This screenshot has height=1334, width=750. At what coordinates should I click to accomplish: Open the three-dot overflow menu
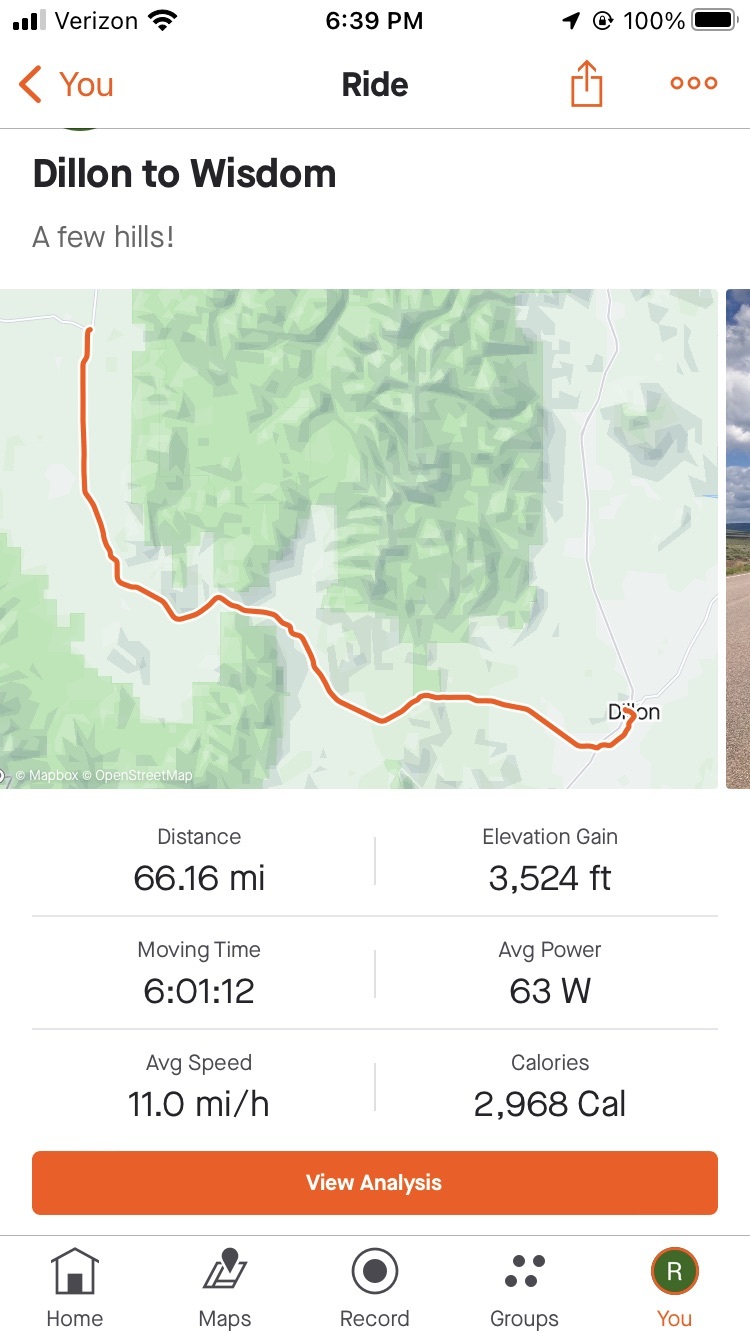click(x=694, y=84)
